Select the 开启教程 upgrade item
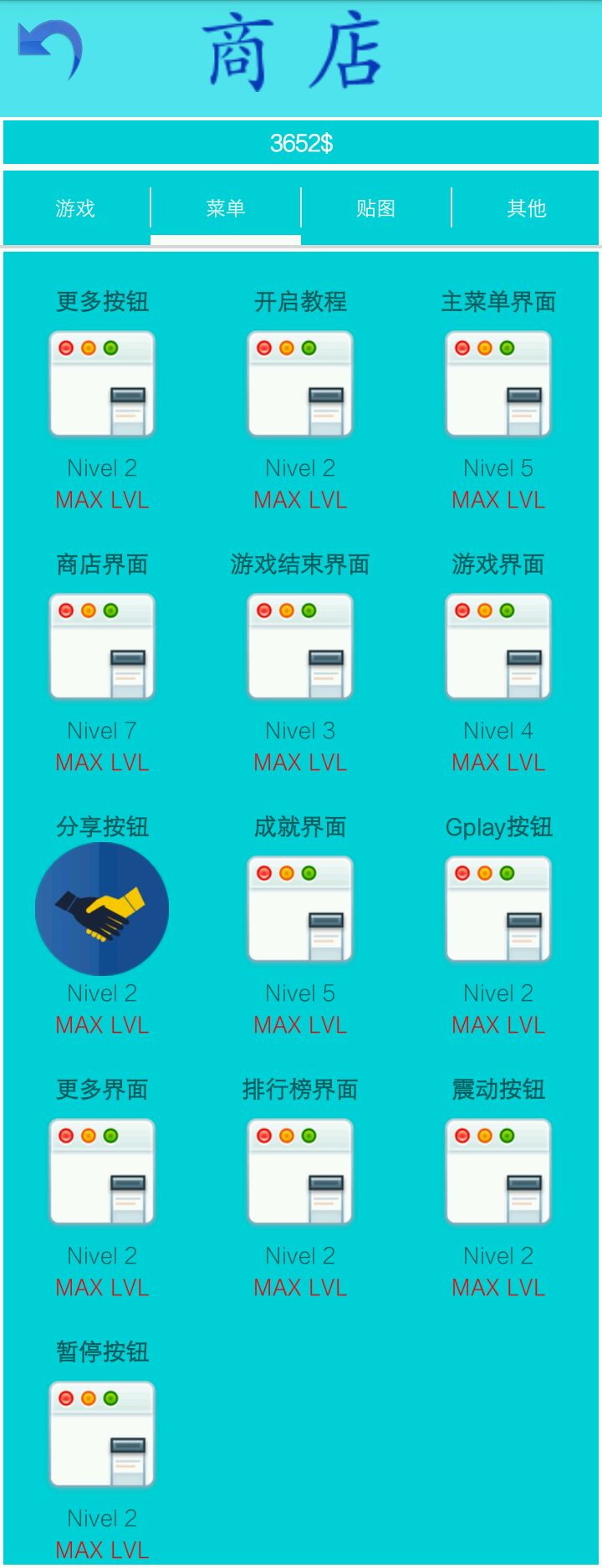The image size is (602, 1568). 300,385
